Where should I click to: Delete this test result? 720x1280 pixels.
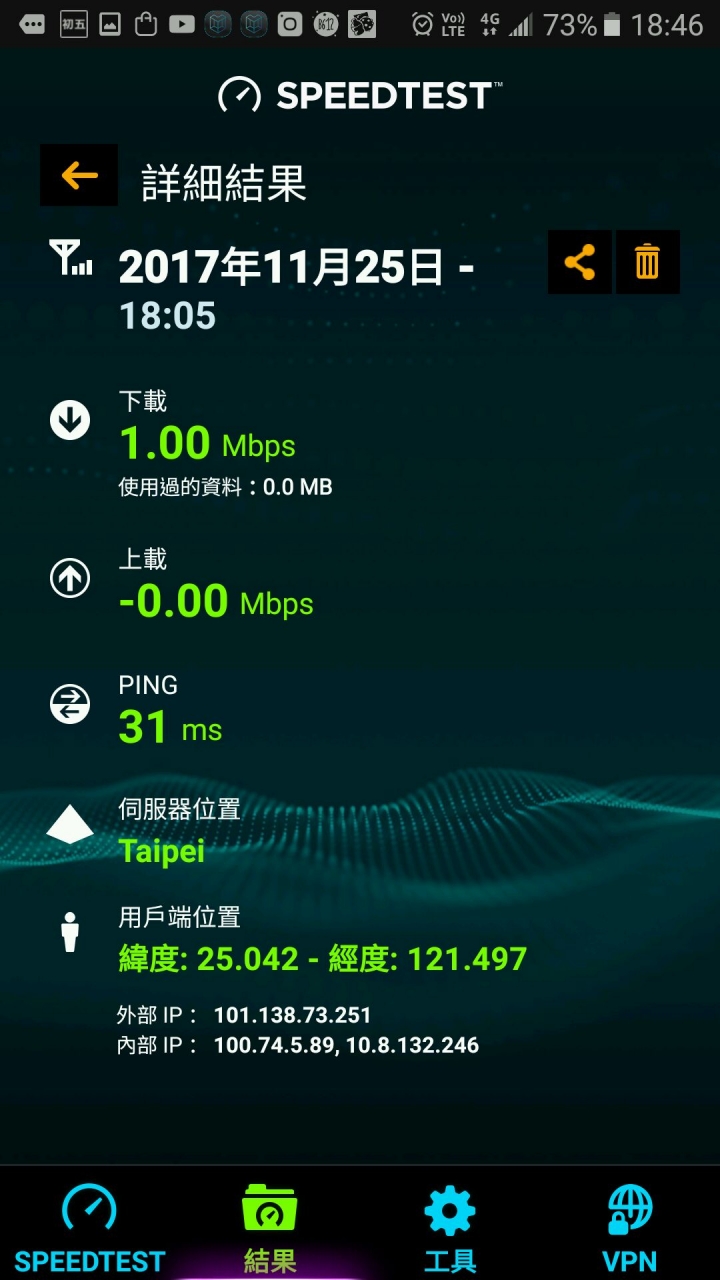point(648,262)
